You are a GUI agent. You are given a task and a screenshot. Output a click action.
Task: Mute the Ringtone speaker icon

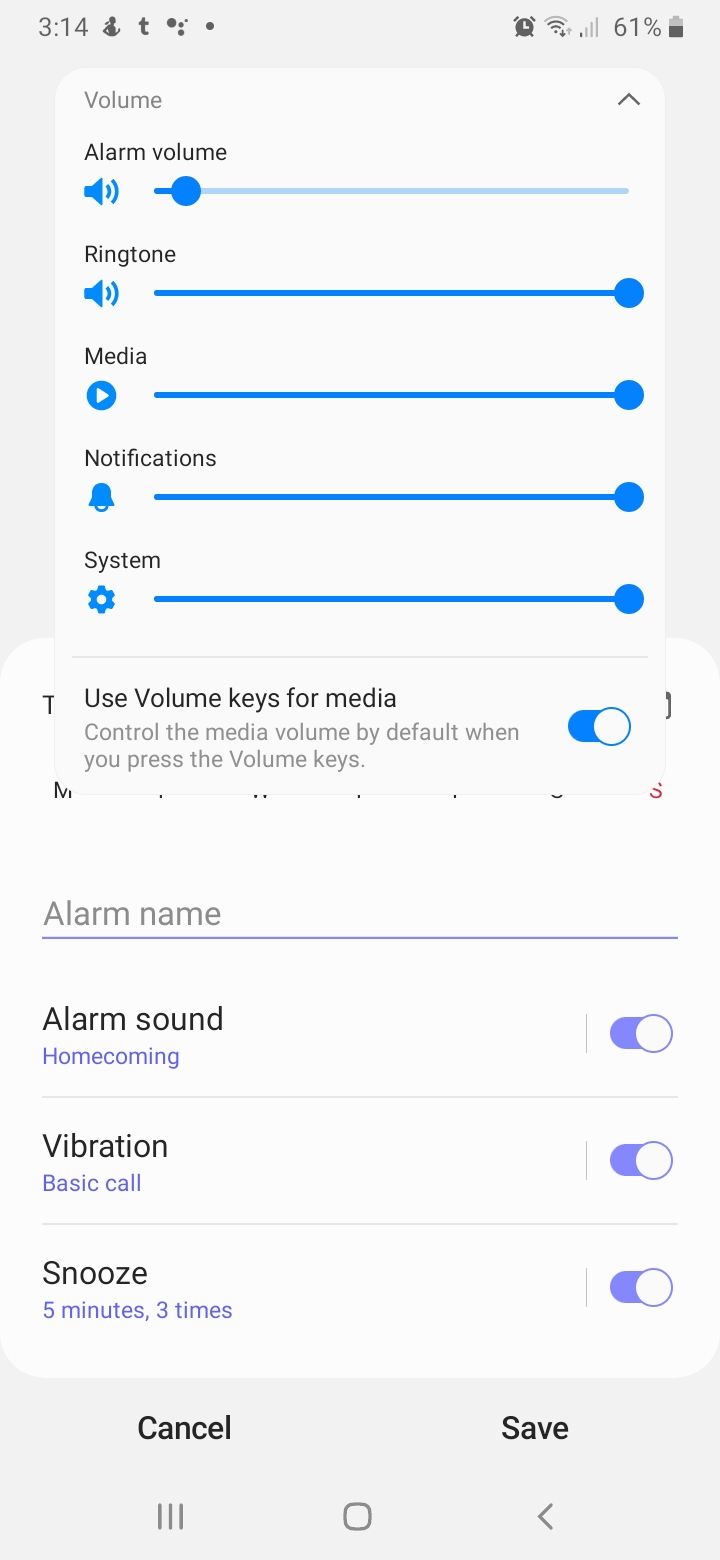click(101, 293)
